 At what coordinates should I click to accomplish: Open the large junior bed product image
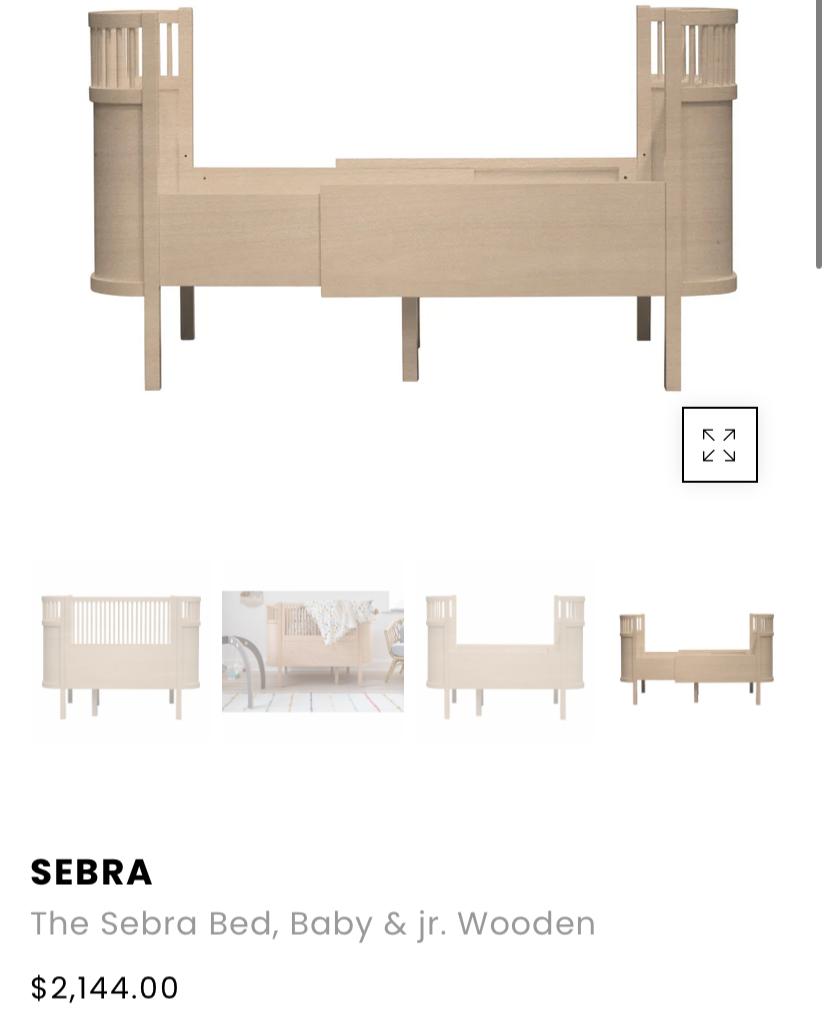point(412,200)
